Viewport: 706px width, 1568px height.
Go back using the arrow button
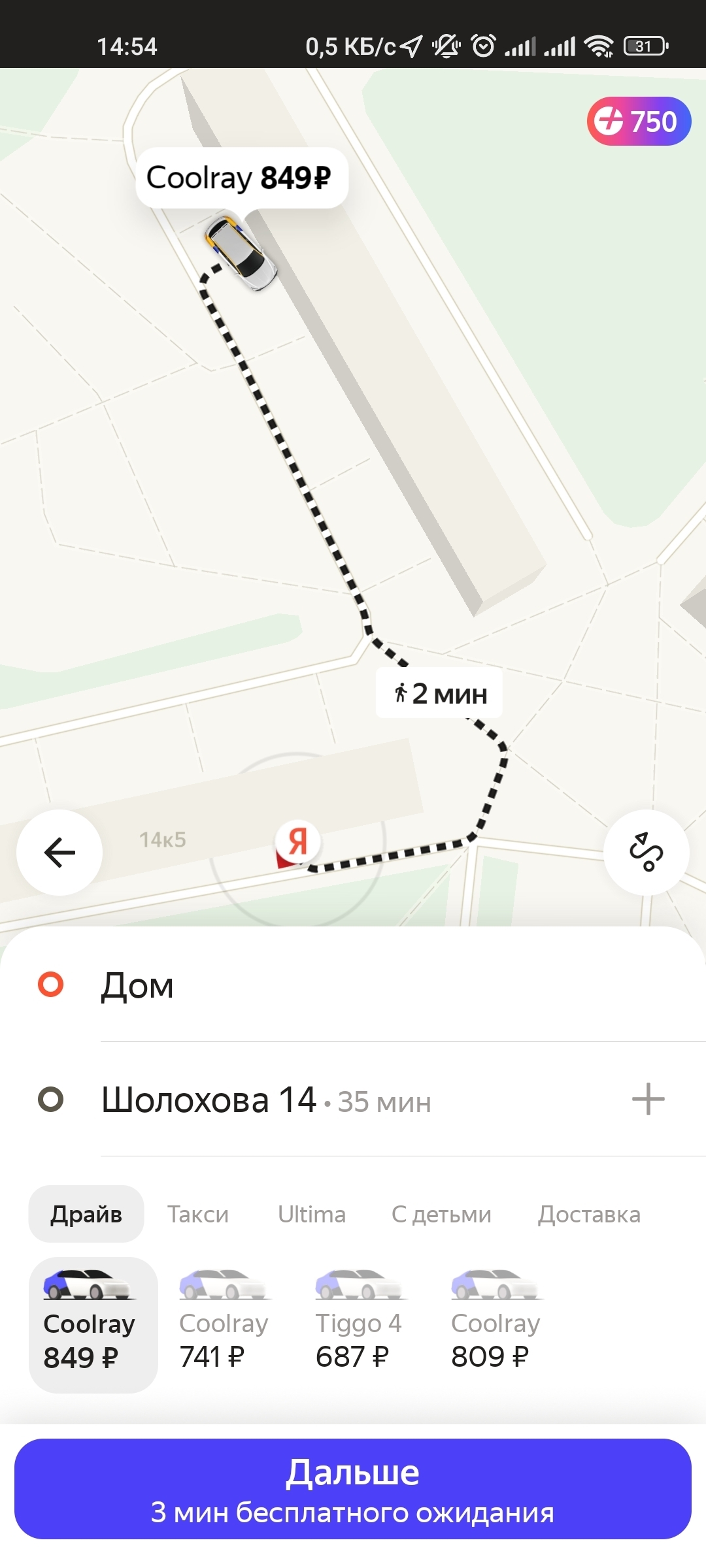point(59,852)
